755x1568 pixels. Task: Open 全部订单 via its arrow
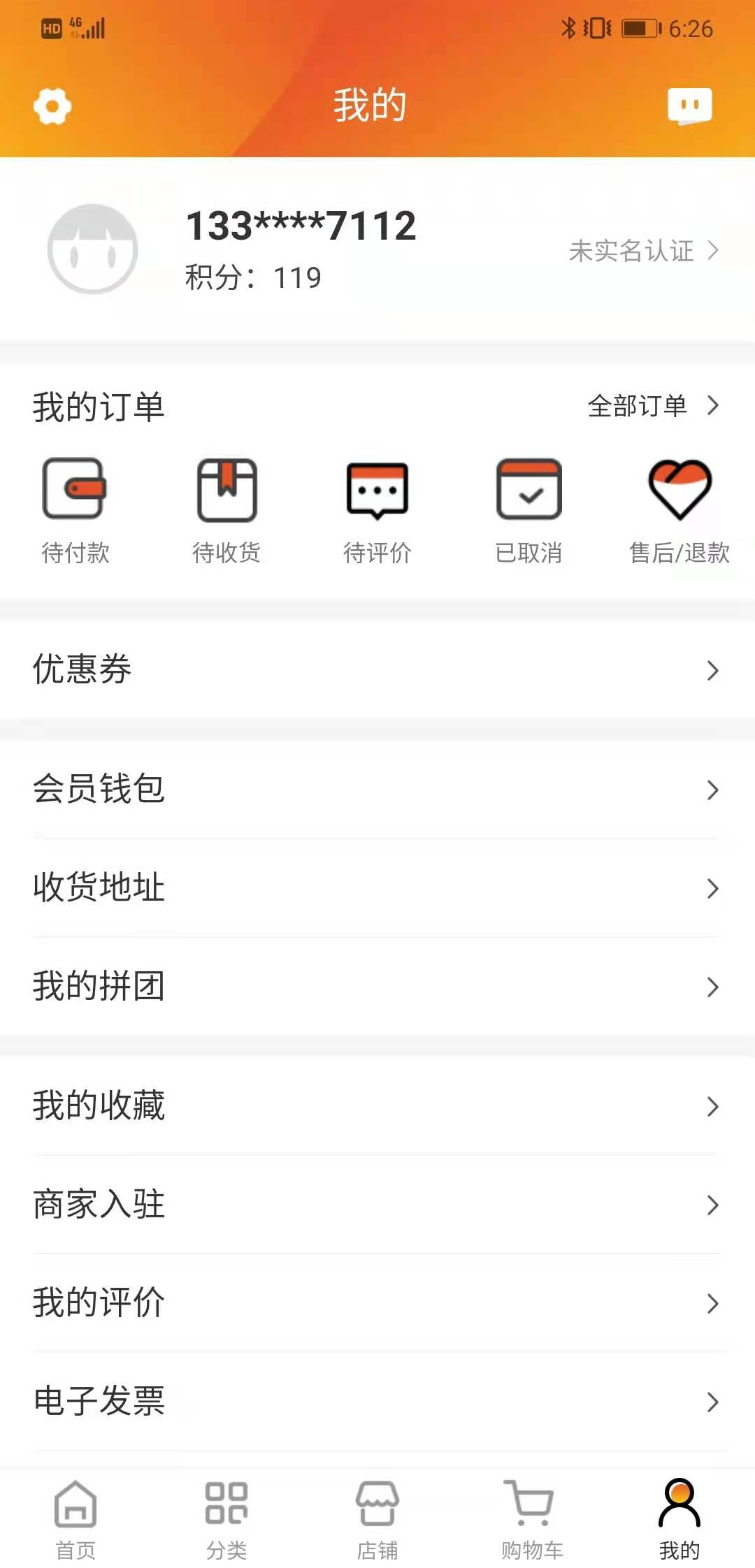tap(712, 405)
